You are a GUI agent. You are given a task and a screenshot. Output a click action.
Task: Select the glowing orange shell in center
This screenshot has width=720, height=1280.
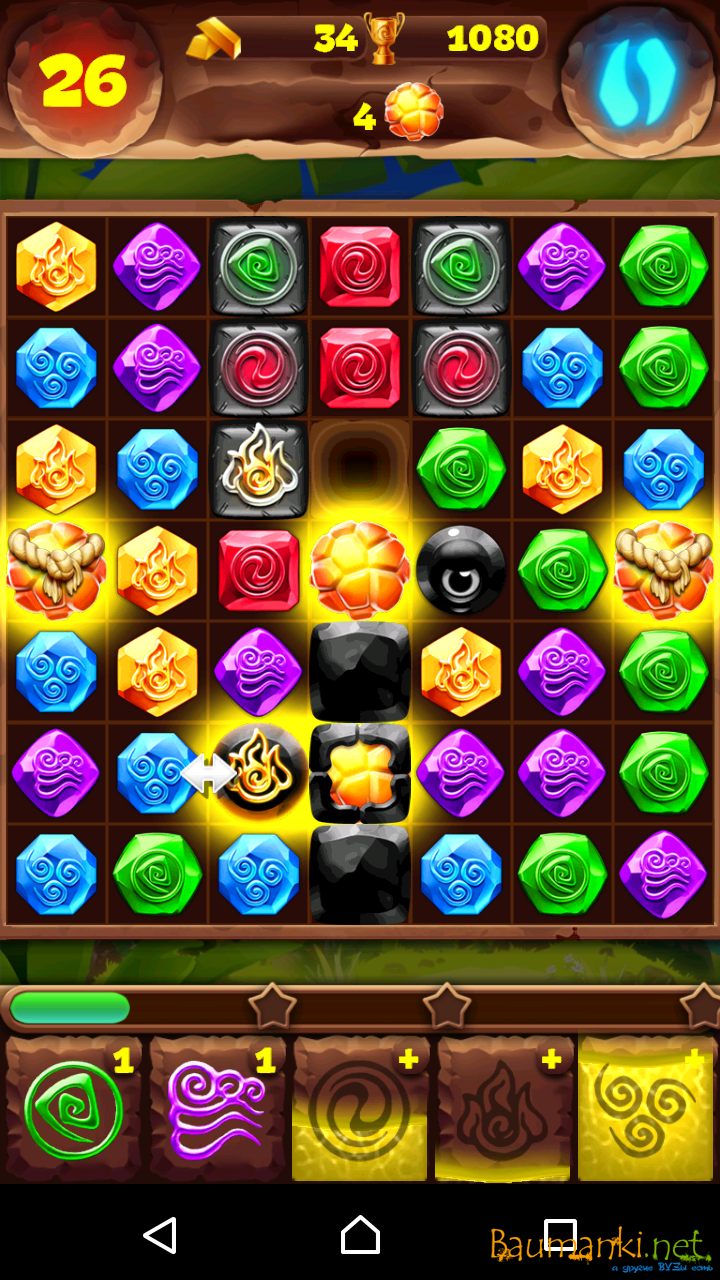point(360,570)
